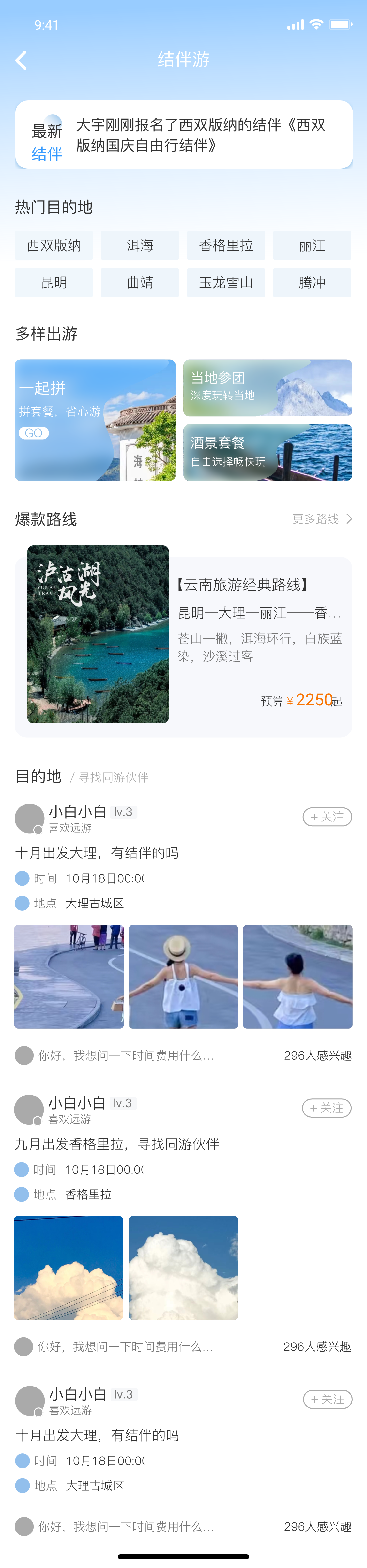Choose the 曲靖 destination chip

pos(140,283)
